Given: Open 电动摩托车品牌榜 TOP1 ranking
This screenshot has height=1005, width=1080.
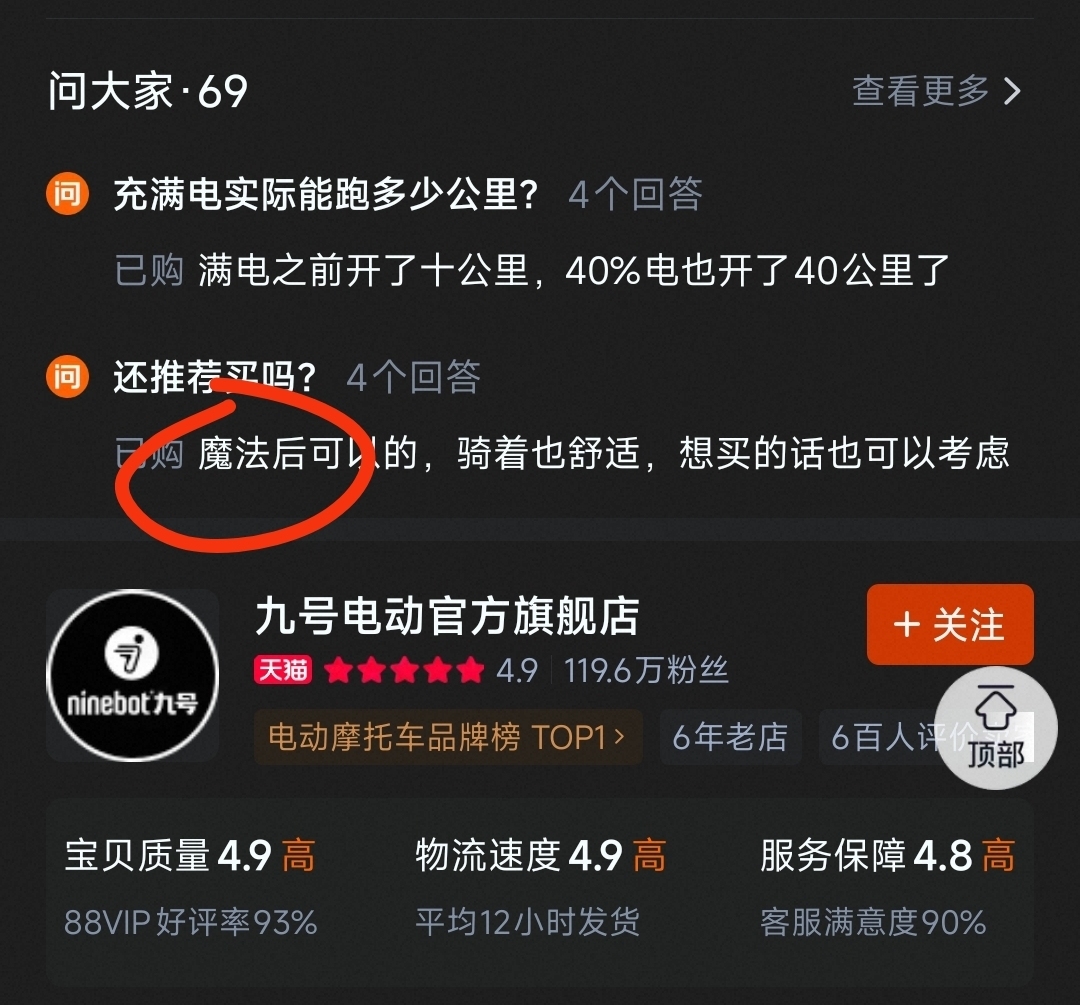Looking at the screenshot, I should (x=448, y=738).
